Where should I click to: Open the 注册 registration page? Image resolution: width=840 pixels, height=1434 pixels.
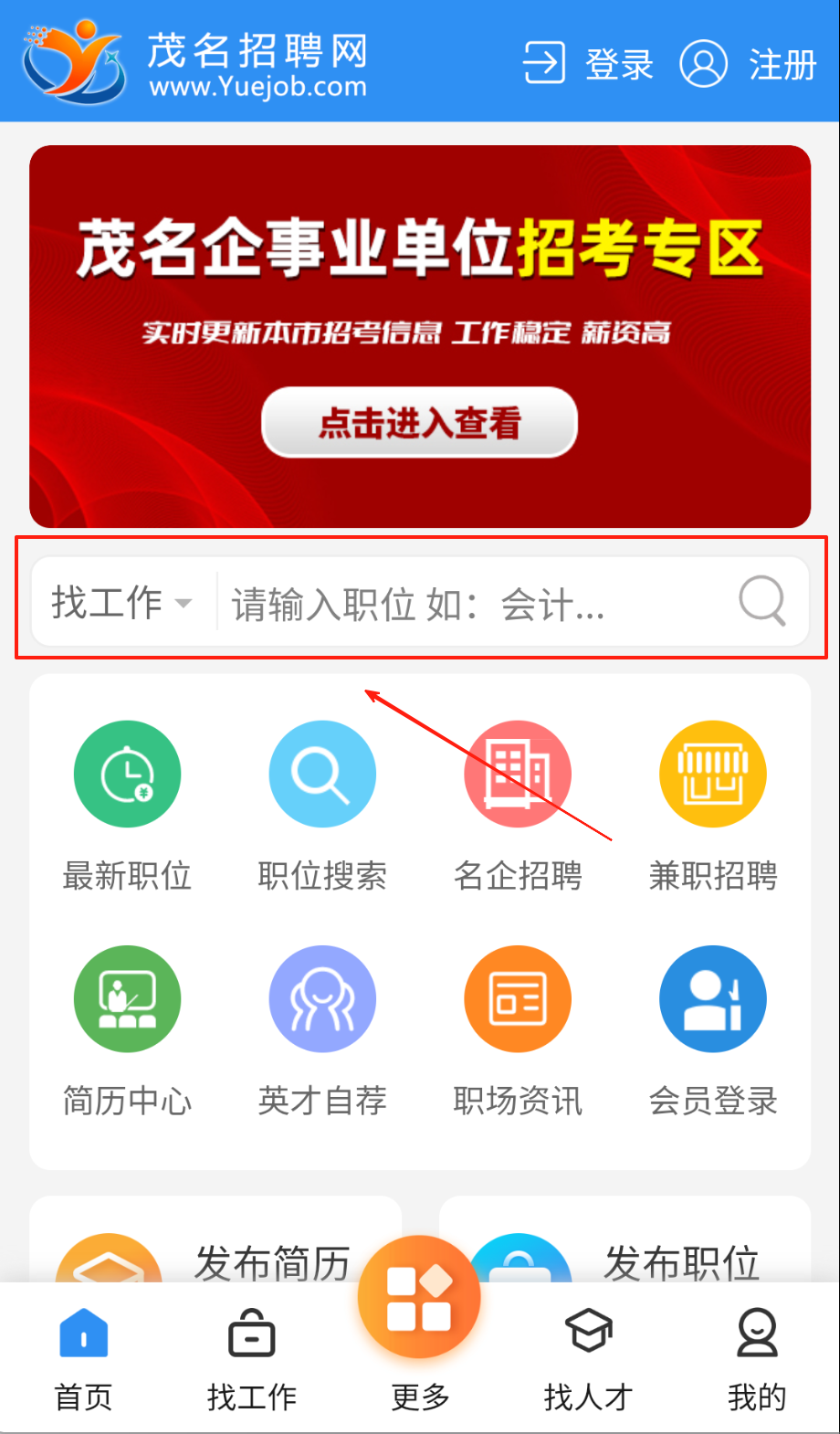749,64
